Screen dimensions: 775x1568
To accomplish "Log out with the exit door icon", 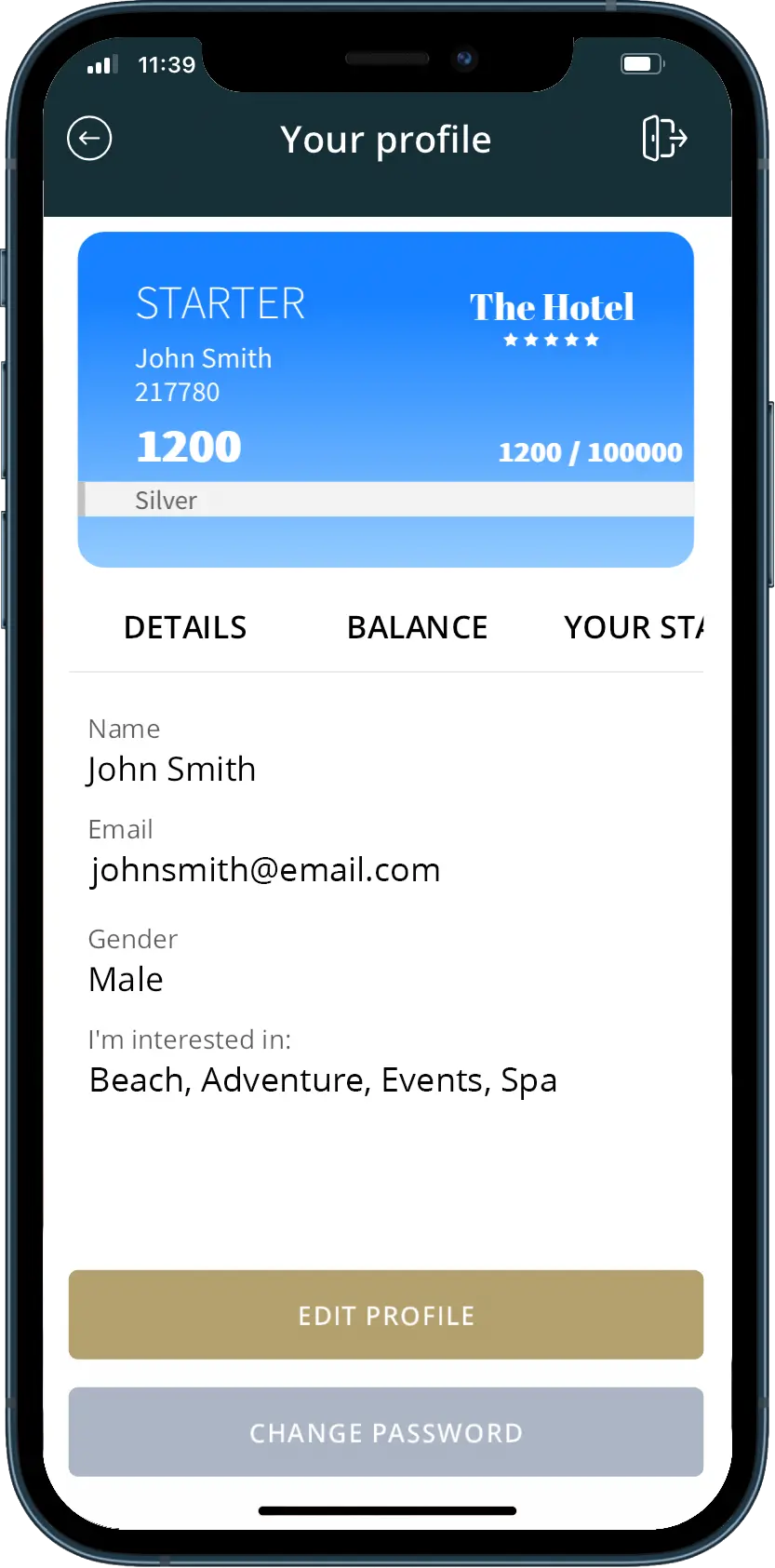I will [x=664, y=139].
